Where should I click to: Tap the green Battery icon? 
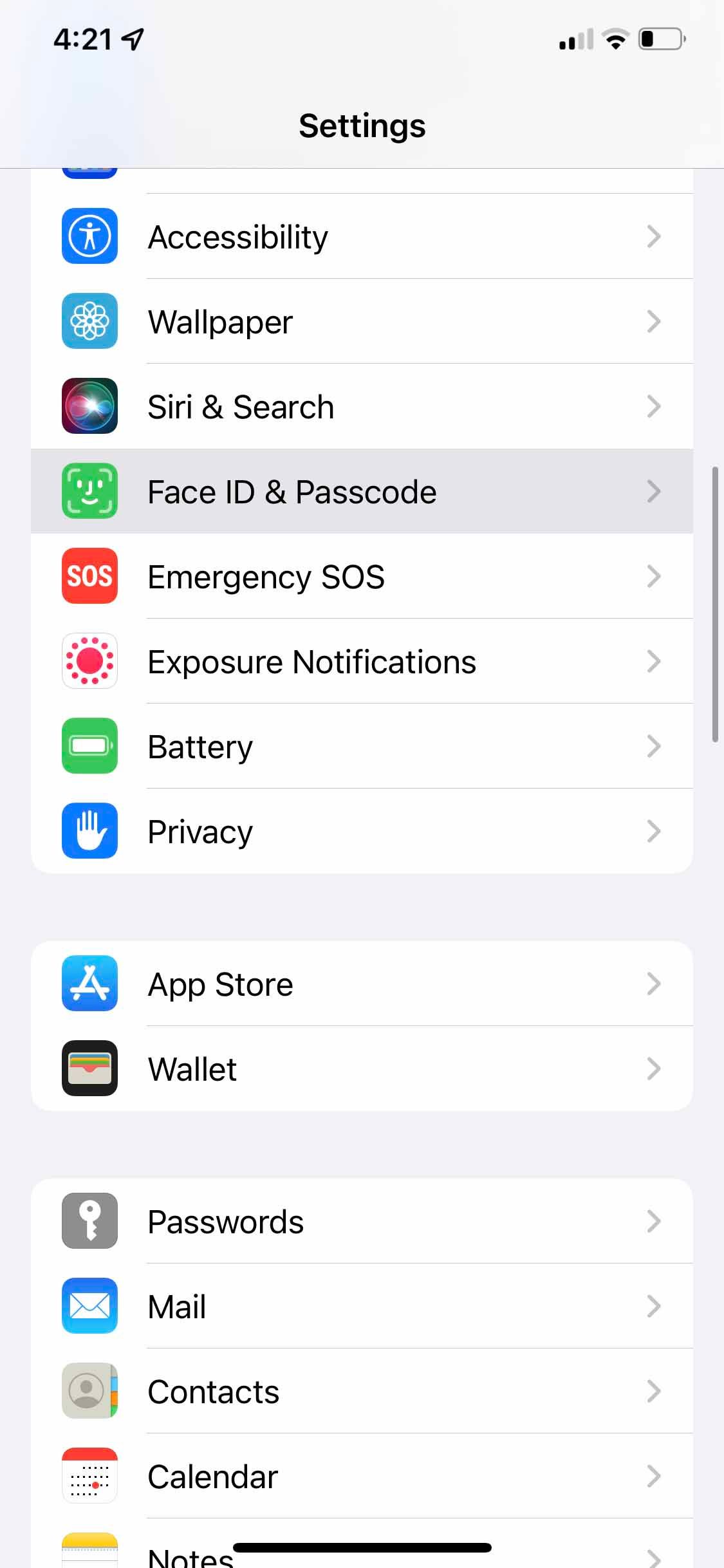point(89,746)
